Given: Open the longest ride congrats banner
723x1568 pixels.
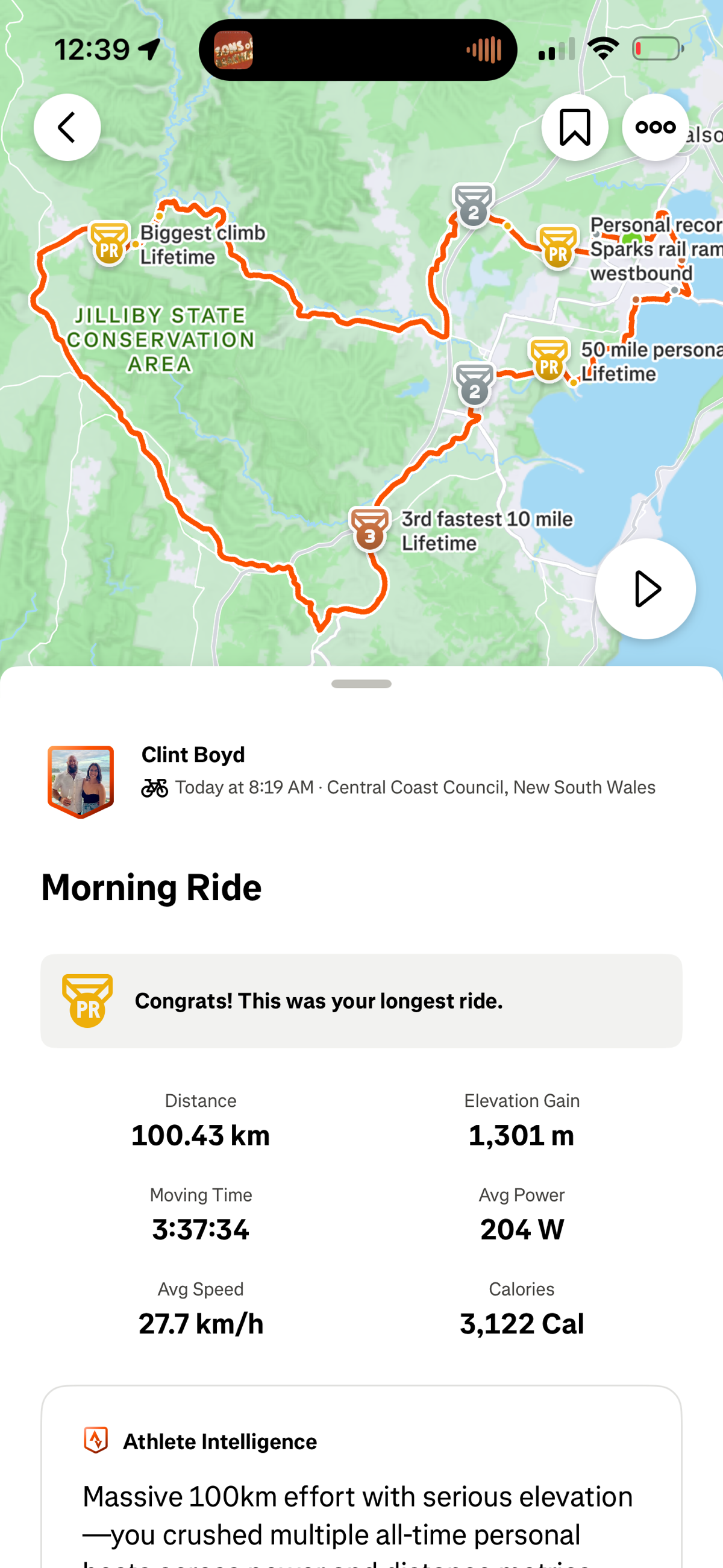Looking at the screenshot, I should (x=361, y=1001).
